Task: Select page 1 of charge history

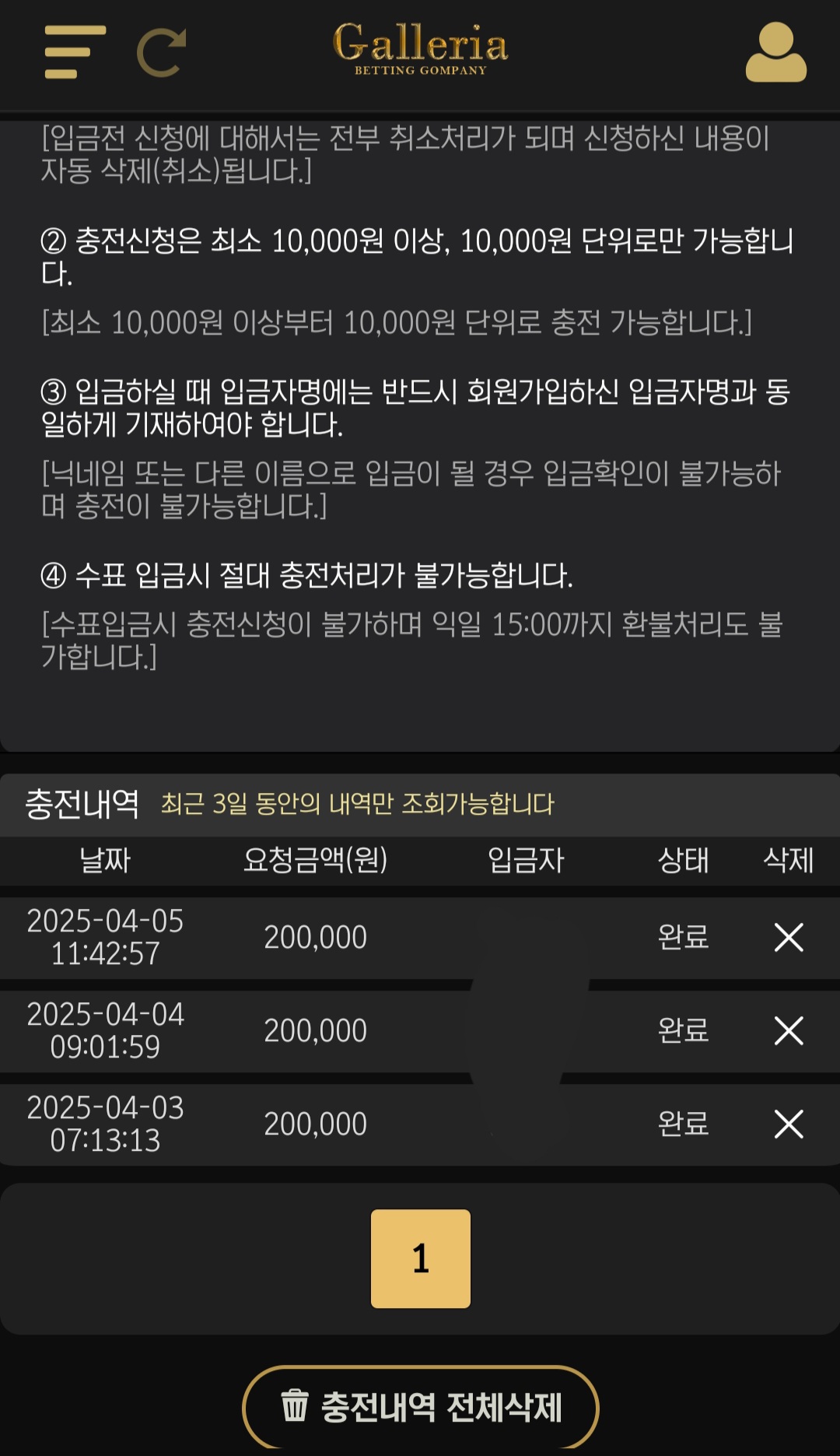Action: click(x=421, y=1258)
